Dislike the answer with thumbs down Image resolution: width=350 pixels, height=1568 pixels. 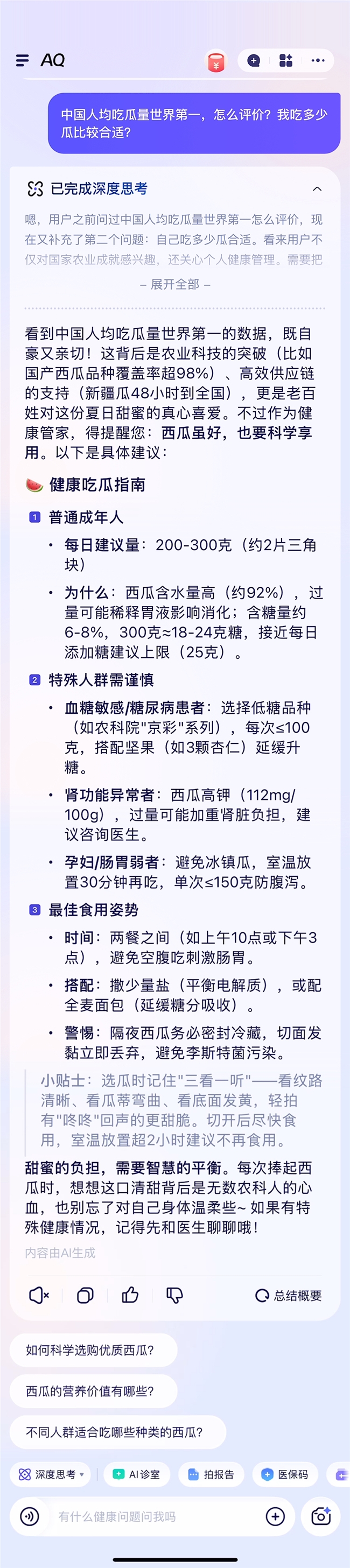click(174, 1295)
